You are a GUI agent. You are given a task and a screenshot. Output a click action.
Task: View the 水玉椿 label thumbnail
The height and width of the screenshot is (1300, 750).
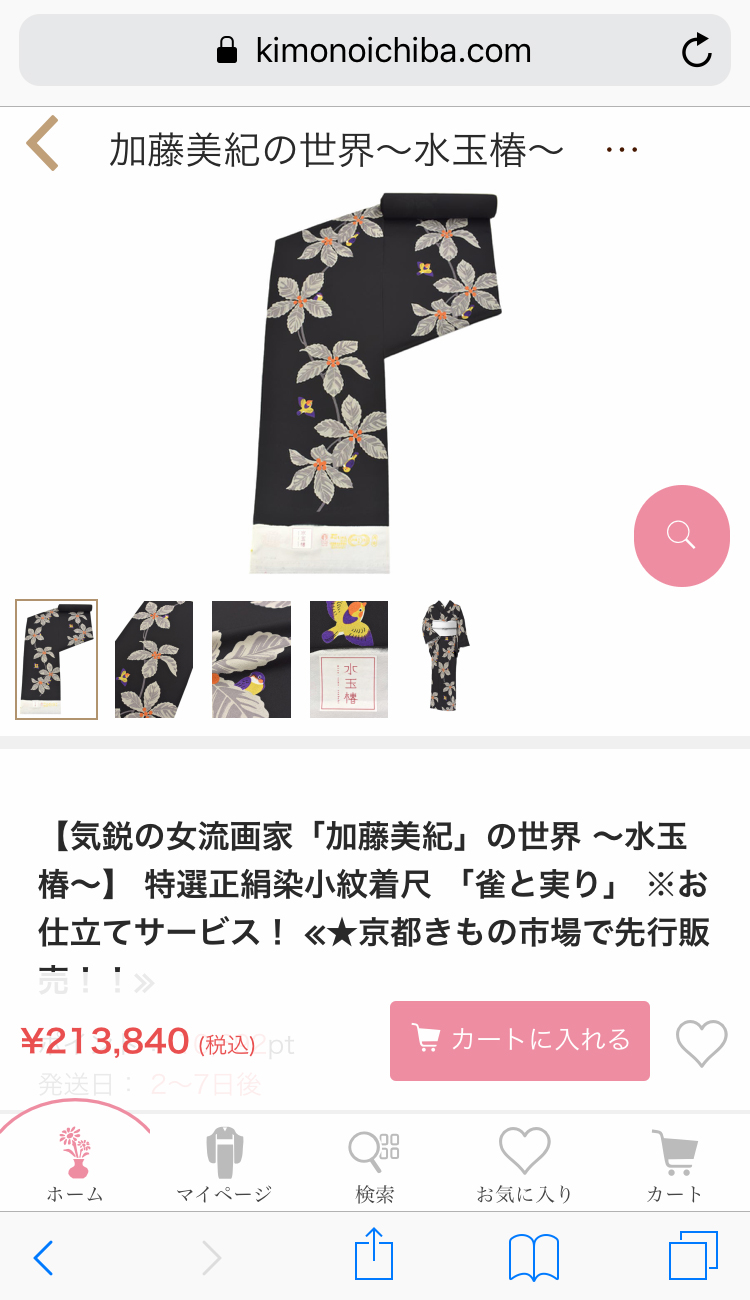pyautogui.click(x=348, y=659)
